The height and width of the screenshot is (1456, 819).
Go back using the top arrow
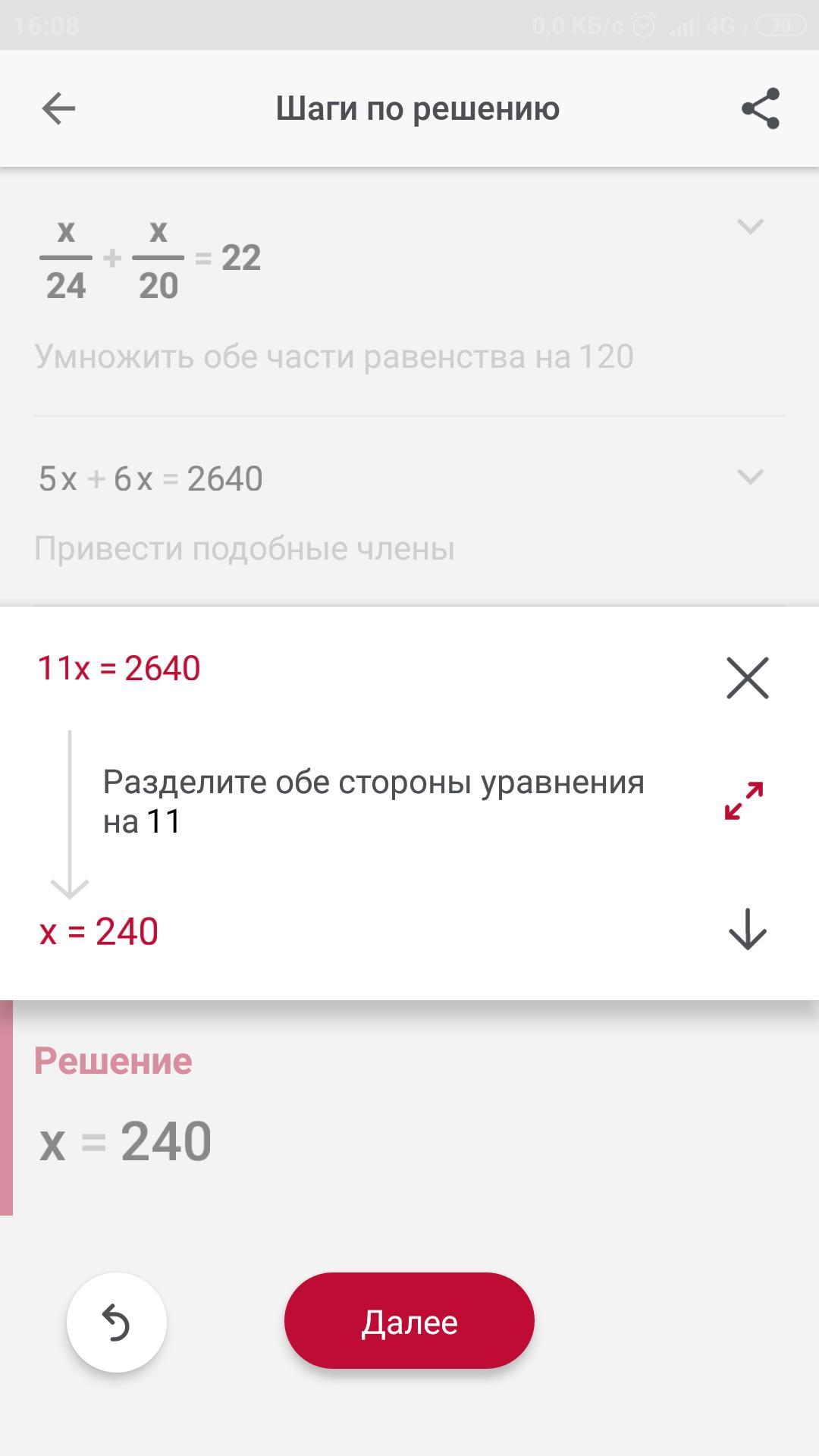tap(58, 108)
